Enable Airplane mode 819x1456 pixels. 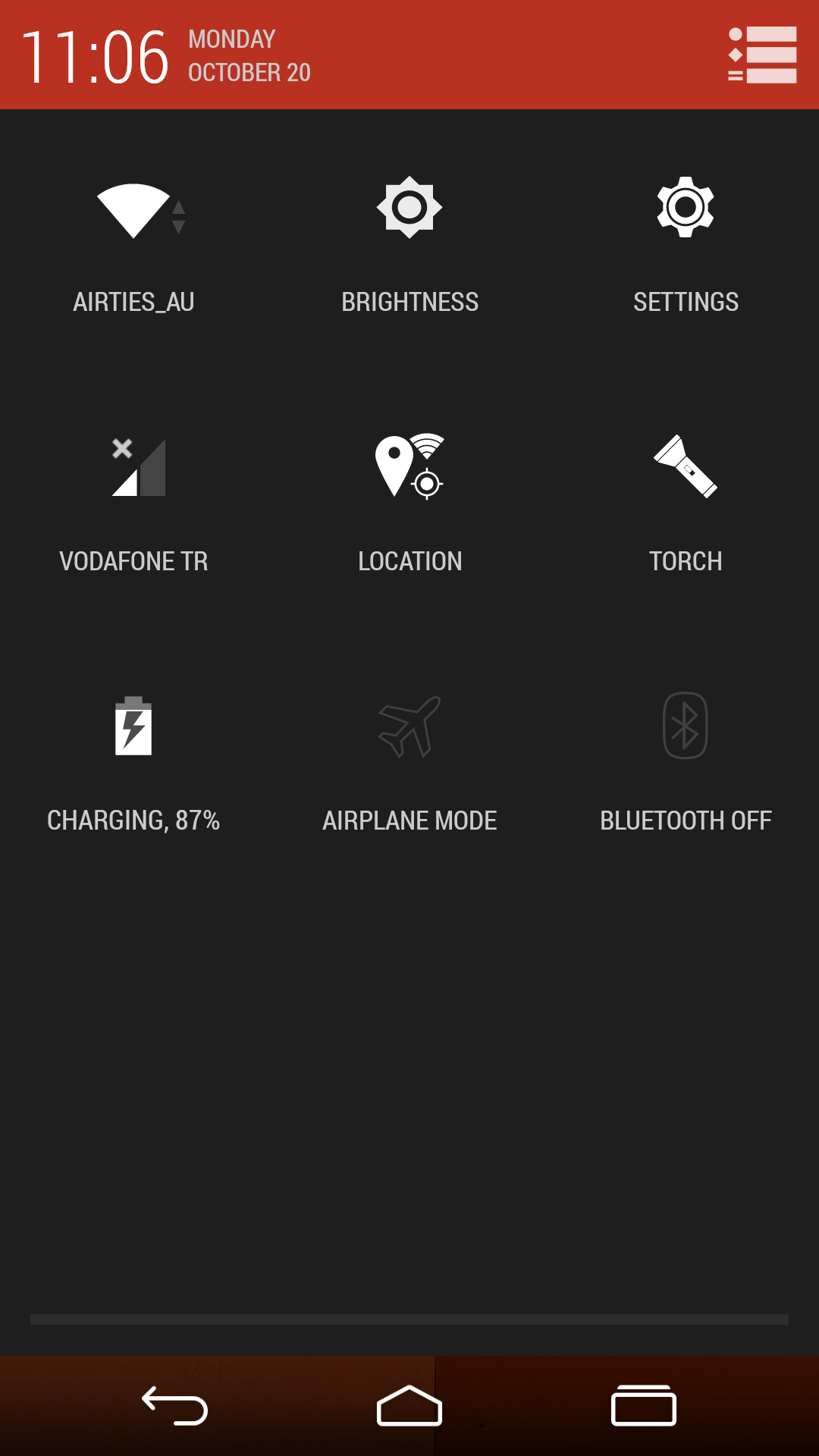[x=409, y=764]
